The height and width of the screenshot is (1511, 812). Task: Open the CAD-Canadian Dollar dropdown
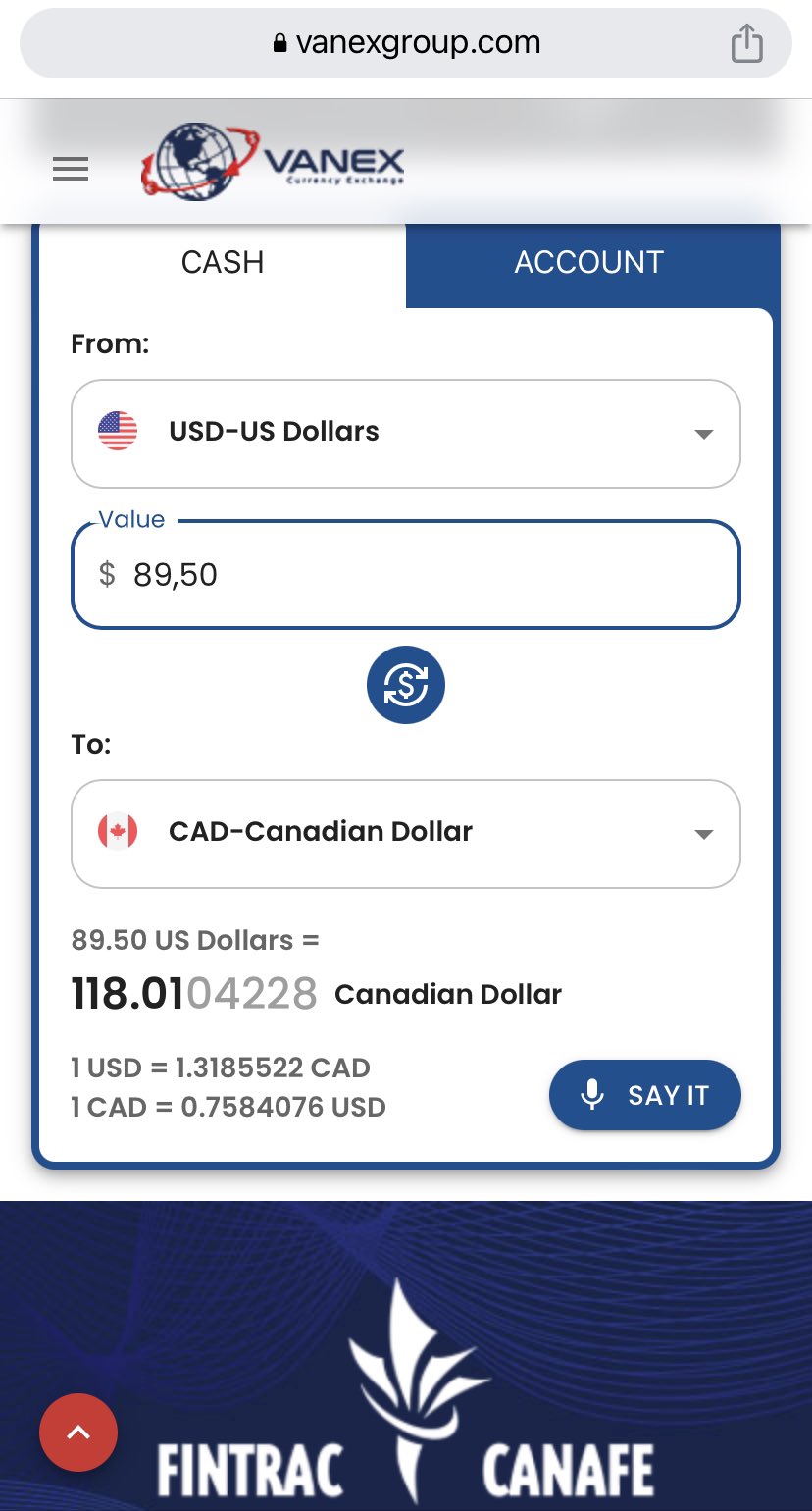[x=406, y=833]
